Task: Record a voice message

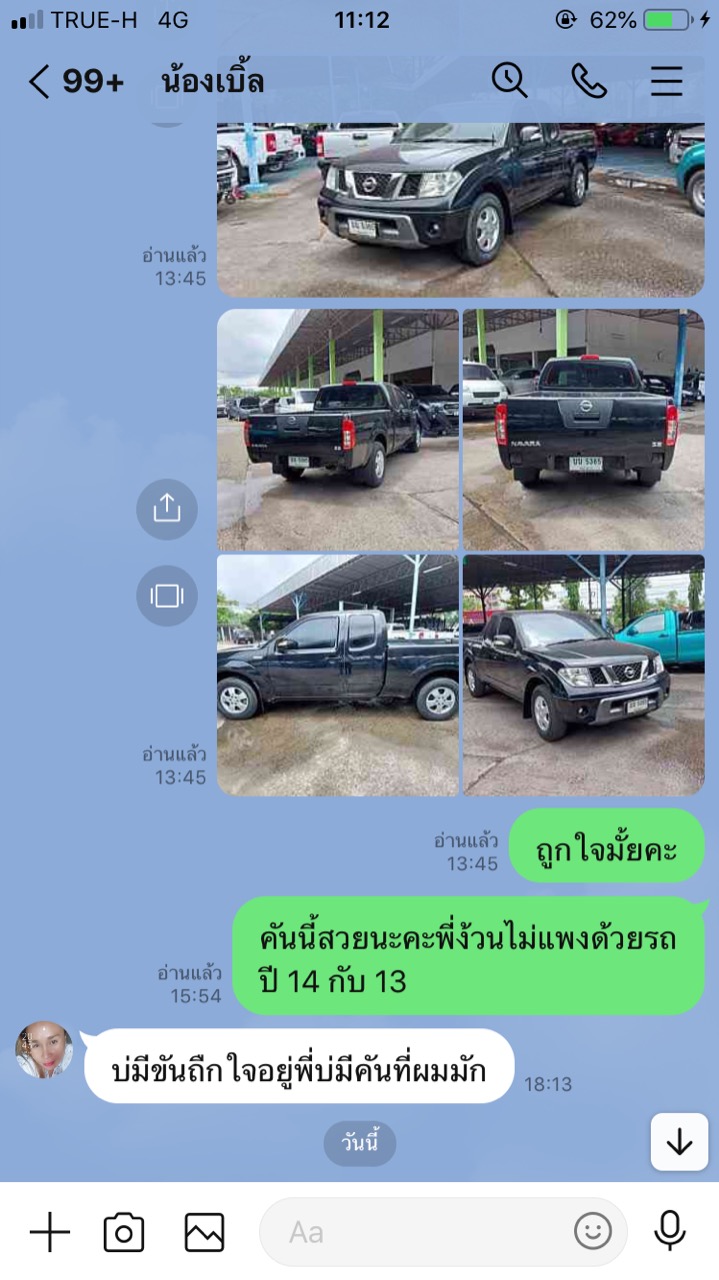Action: tap(669, 1232)
